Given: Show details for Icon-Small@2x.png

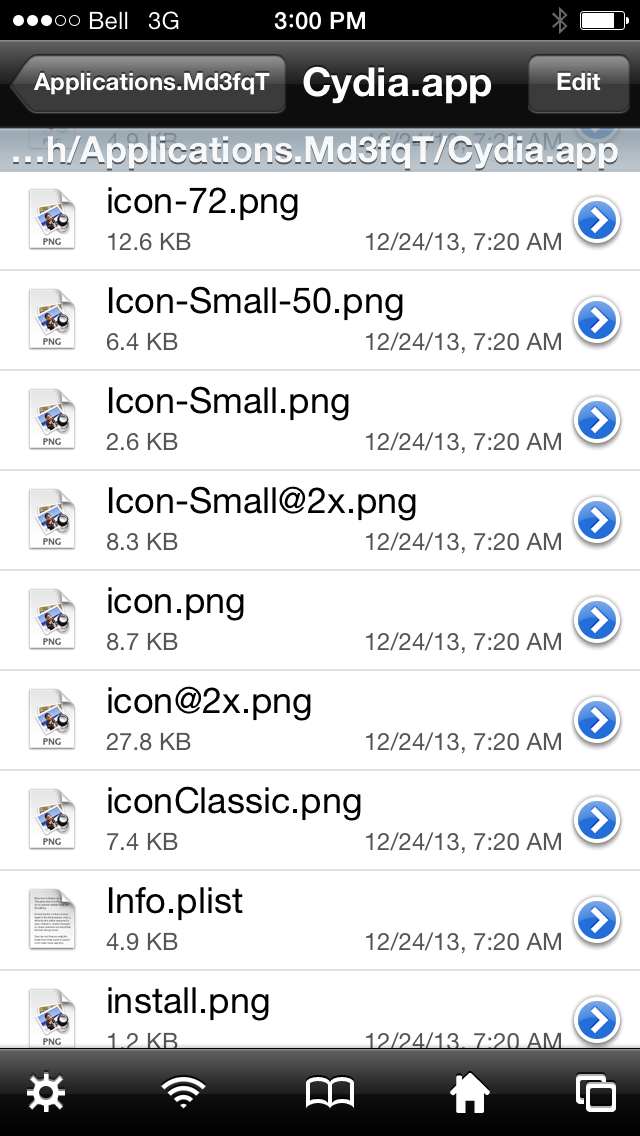Looking at the screenshot, I should pos(597,520).
